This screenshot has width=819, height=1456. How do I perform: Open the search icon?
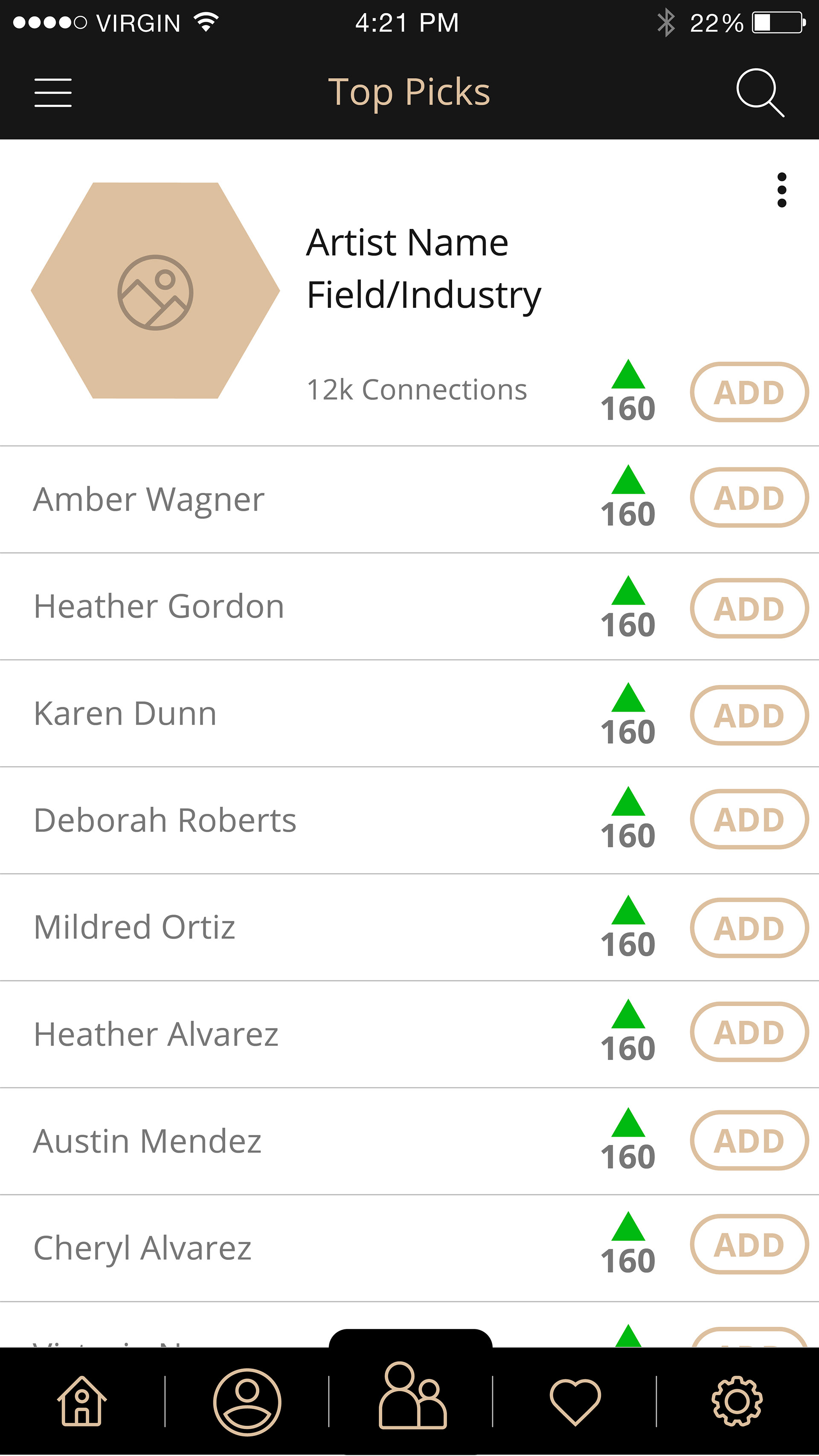coord(760,93)
